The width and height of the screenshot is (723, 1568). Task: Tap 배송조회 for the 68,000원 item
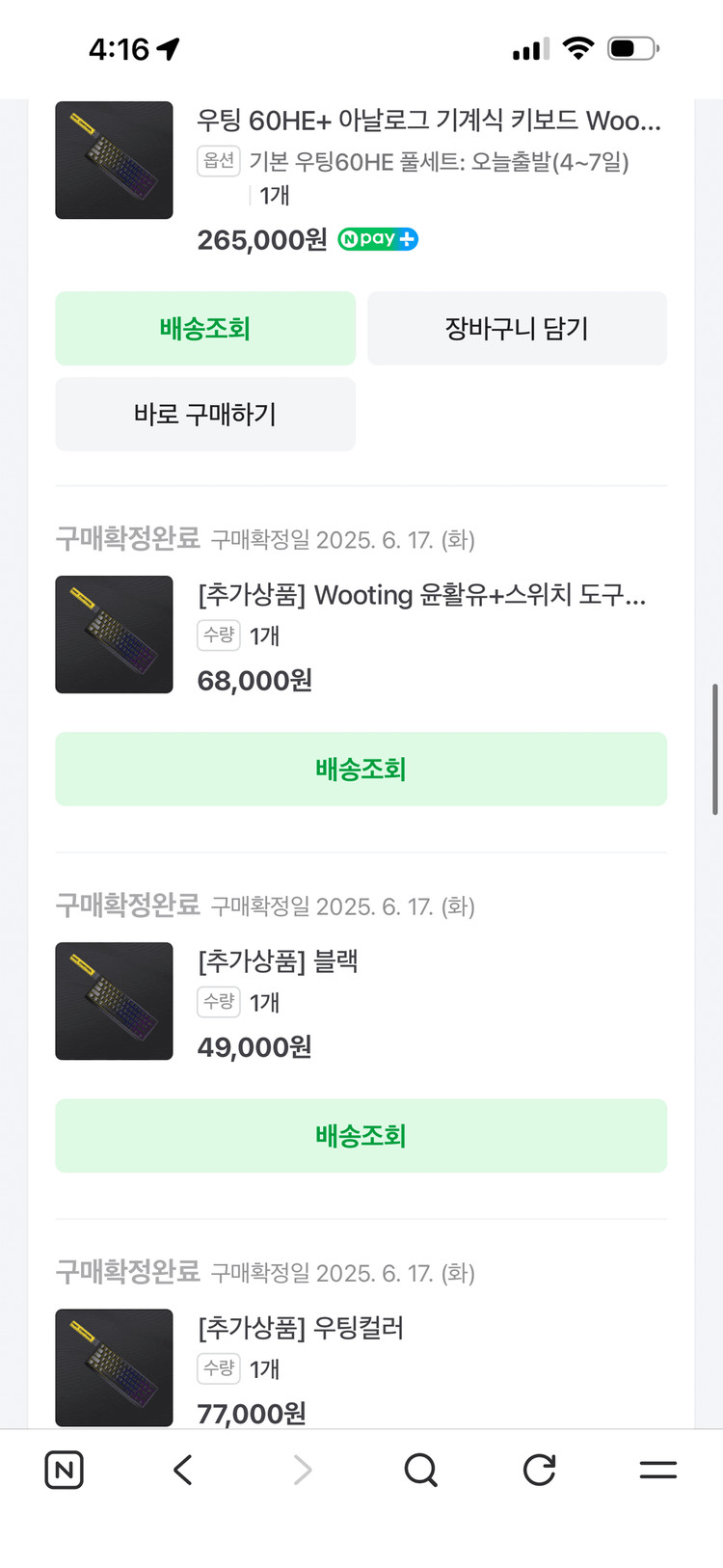361,769
